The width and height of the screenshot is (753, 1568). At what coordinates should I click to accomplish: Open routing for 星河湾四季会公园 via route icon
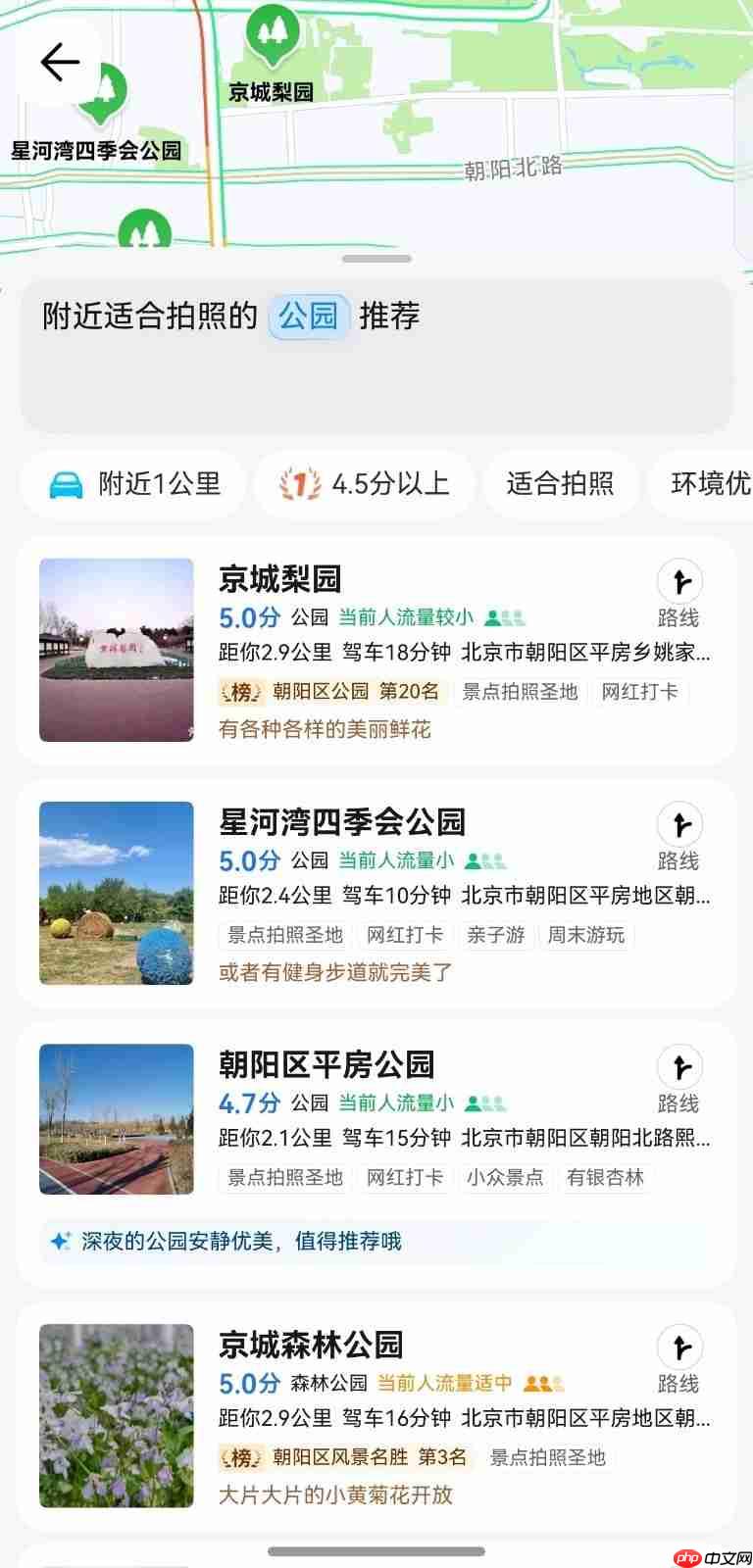679,824
